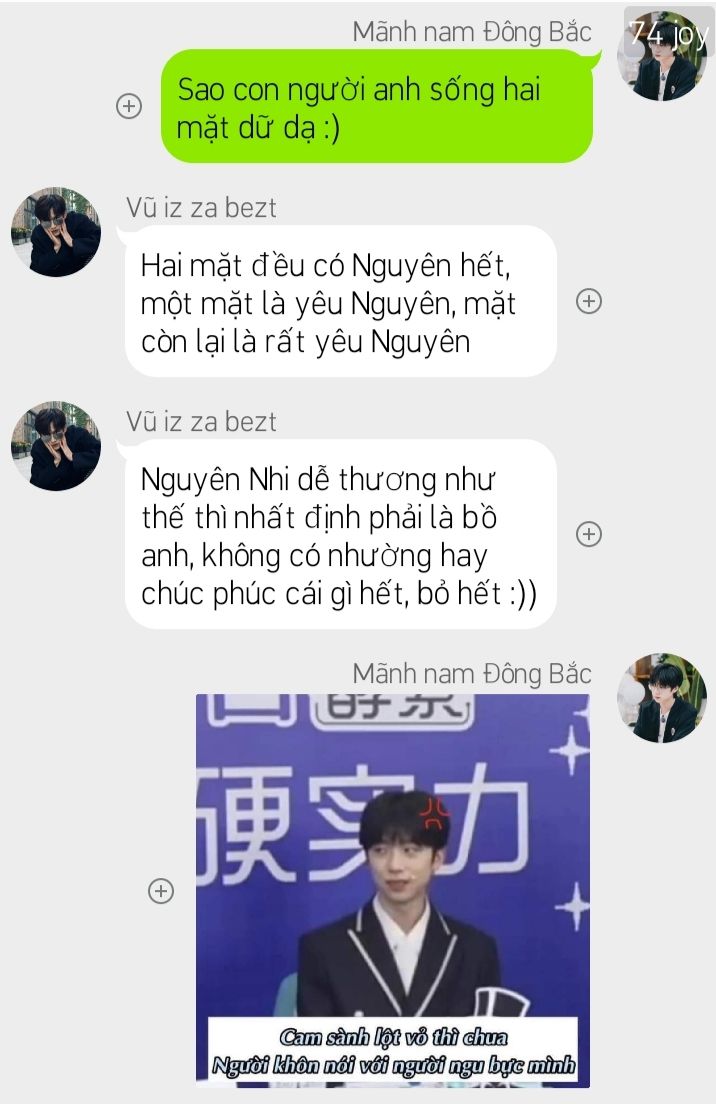Open Mãnh nam Đông Bắc's avatar beside the meme image

point(662,698)
